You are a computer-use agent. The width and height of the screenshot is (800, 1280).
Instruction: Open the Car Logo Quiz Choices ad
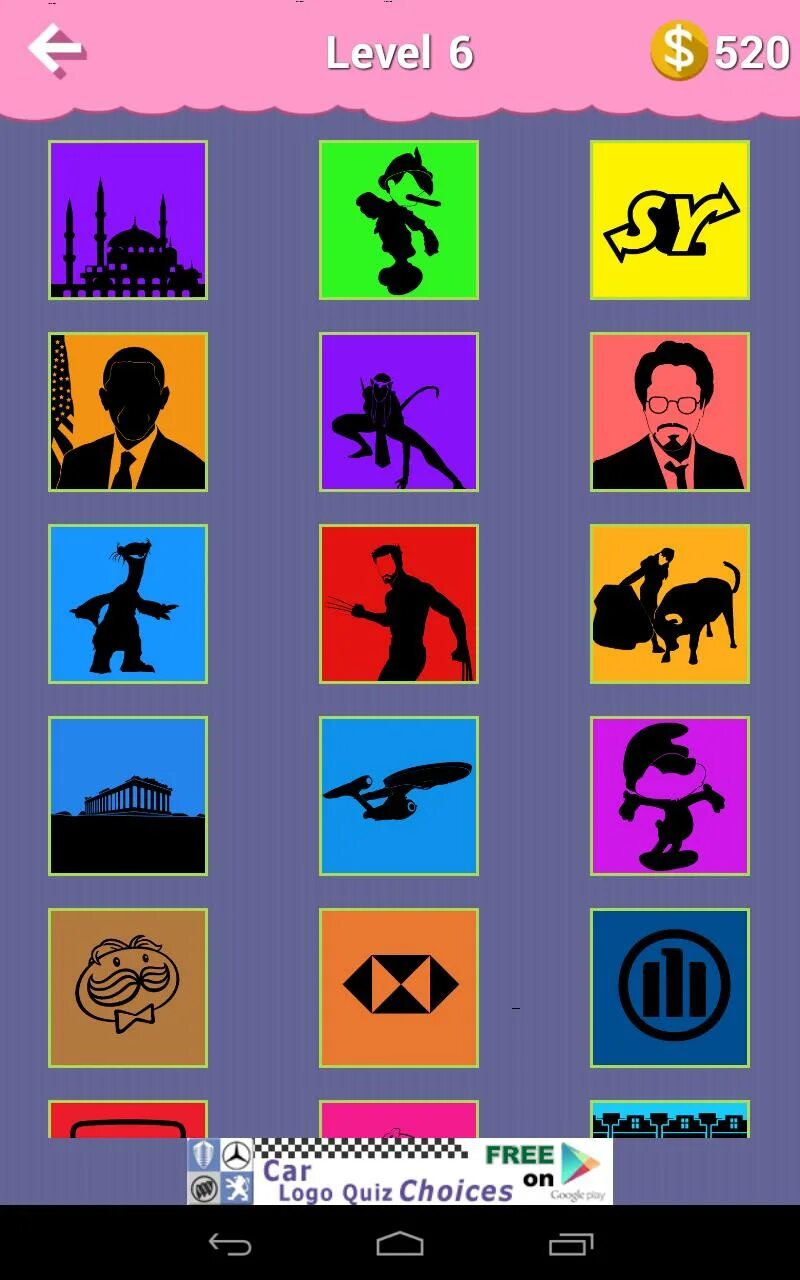coord(400,1171)
